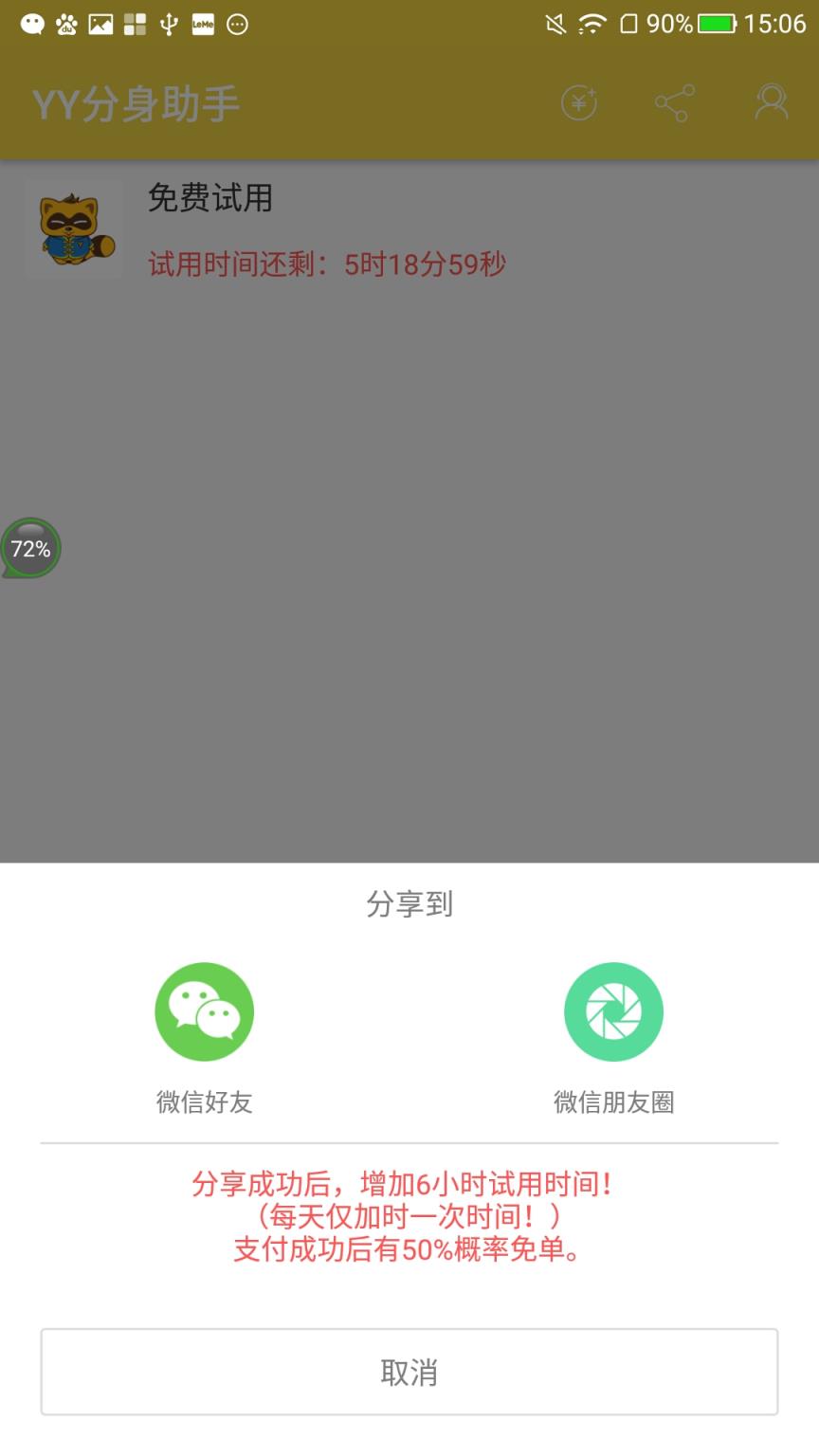
Task: Tap the raccoon app avatar thumbnail
Action: [73, 227]
